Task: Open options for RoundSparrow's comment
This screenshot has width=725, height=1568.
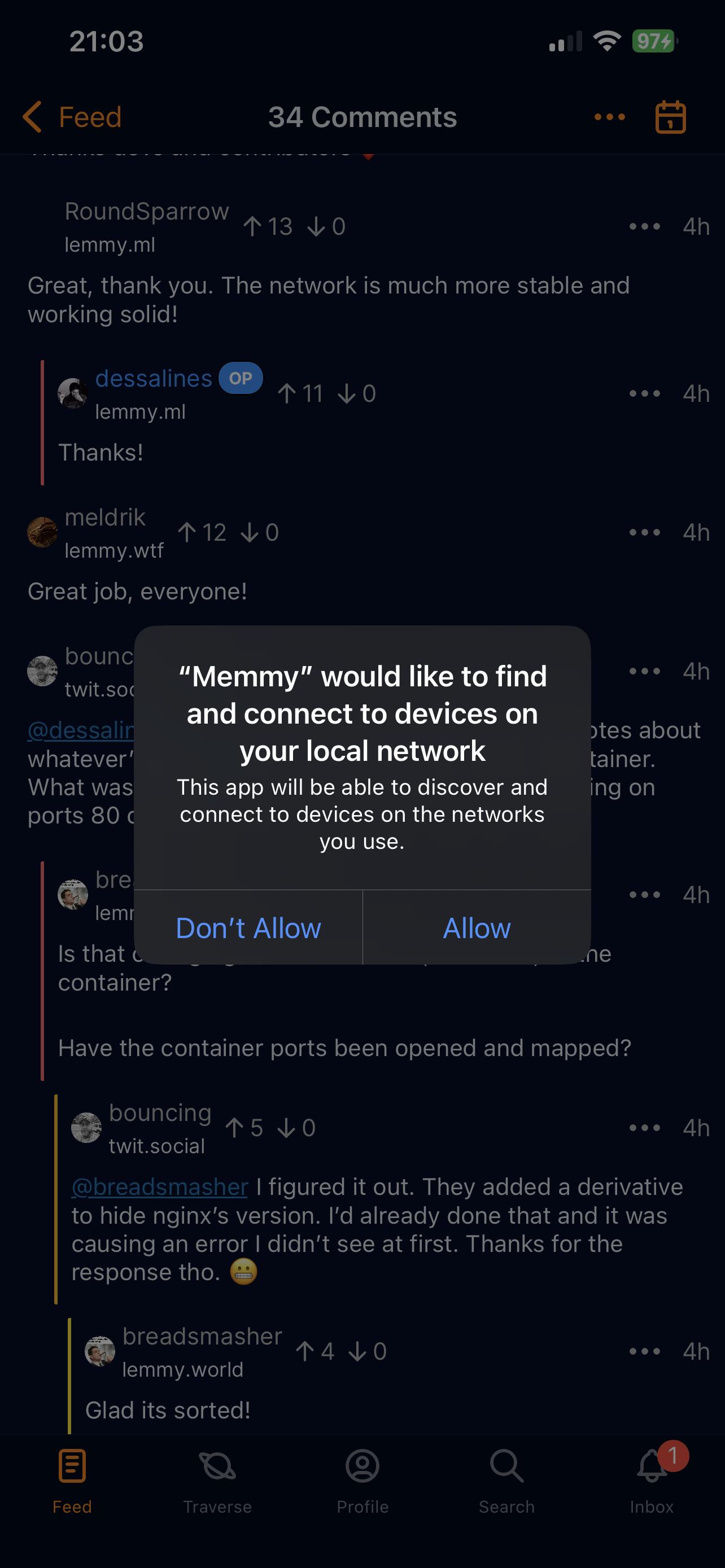Action: (x=644, y=226)
